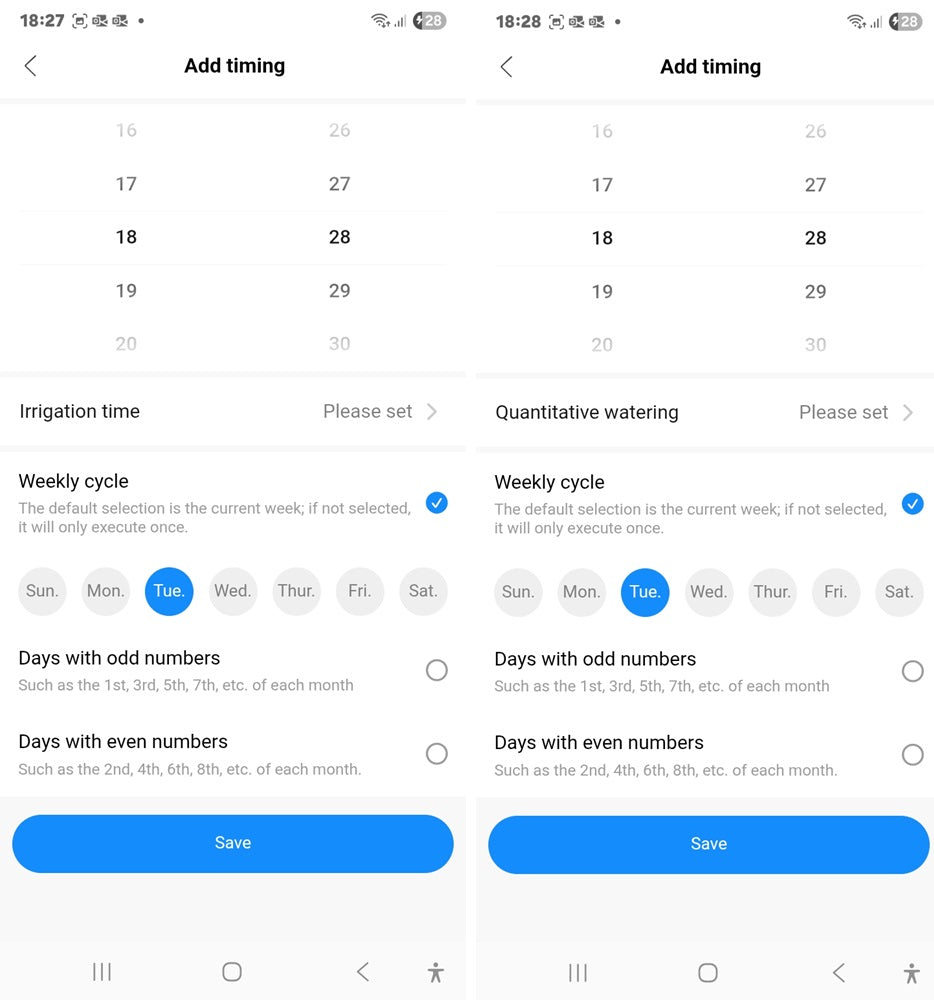Select Wed. on the Quantitative watering screen
The height and width of the screenshot is (1000, 934).
click(708, 592)
